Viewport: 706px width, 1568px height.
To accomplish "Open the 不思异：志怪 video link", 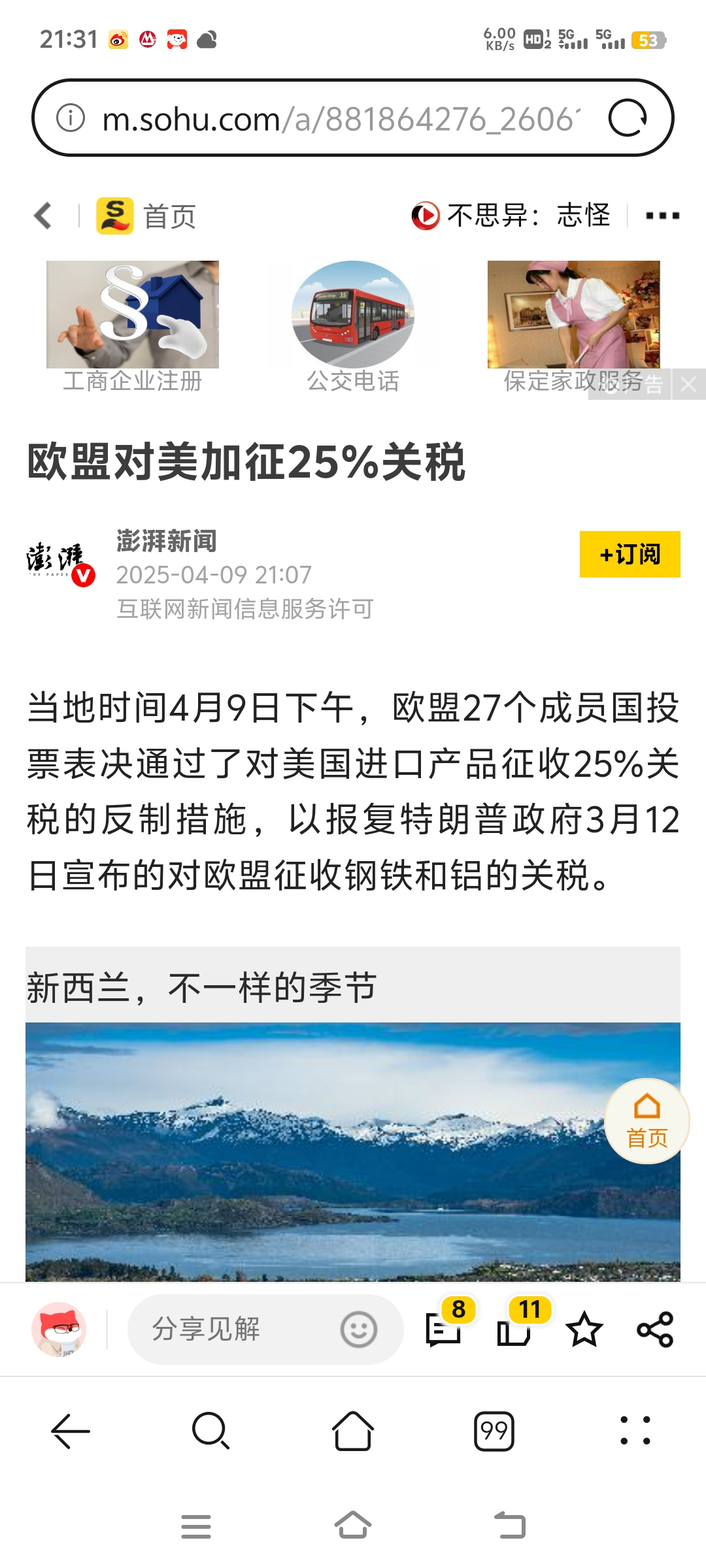I will (x=511, y=216).
